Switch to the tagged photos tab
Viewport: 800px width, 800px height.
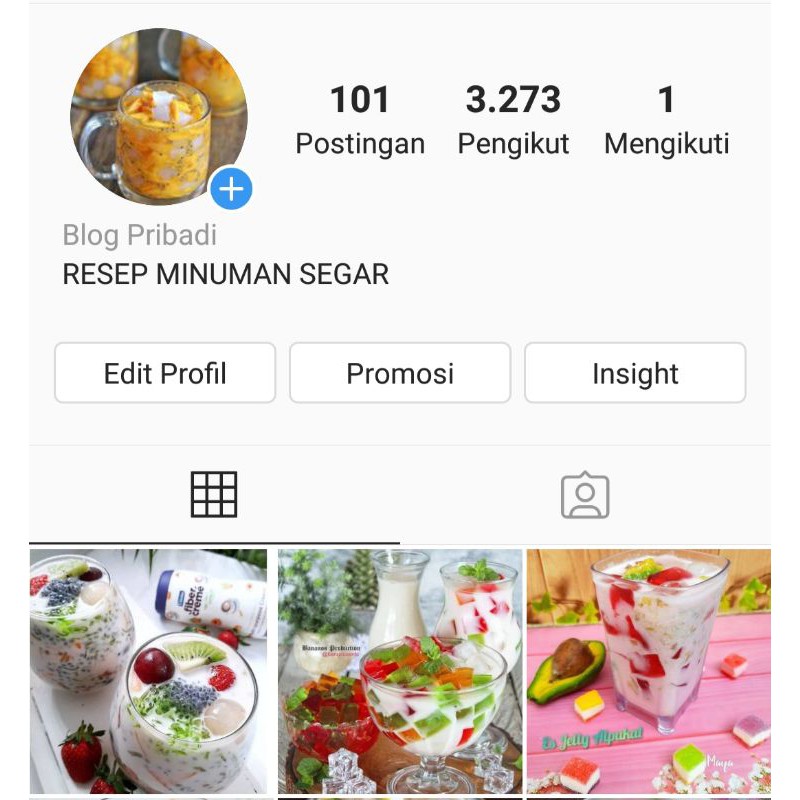pos(585,495)
